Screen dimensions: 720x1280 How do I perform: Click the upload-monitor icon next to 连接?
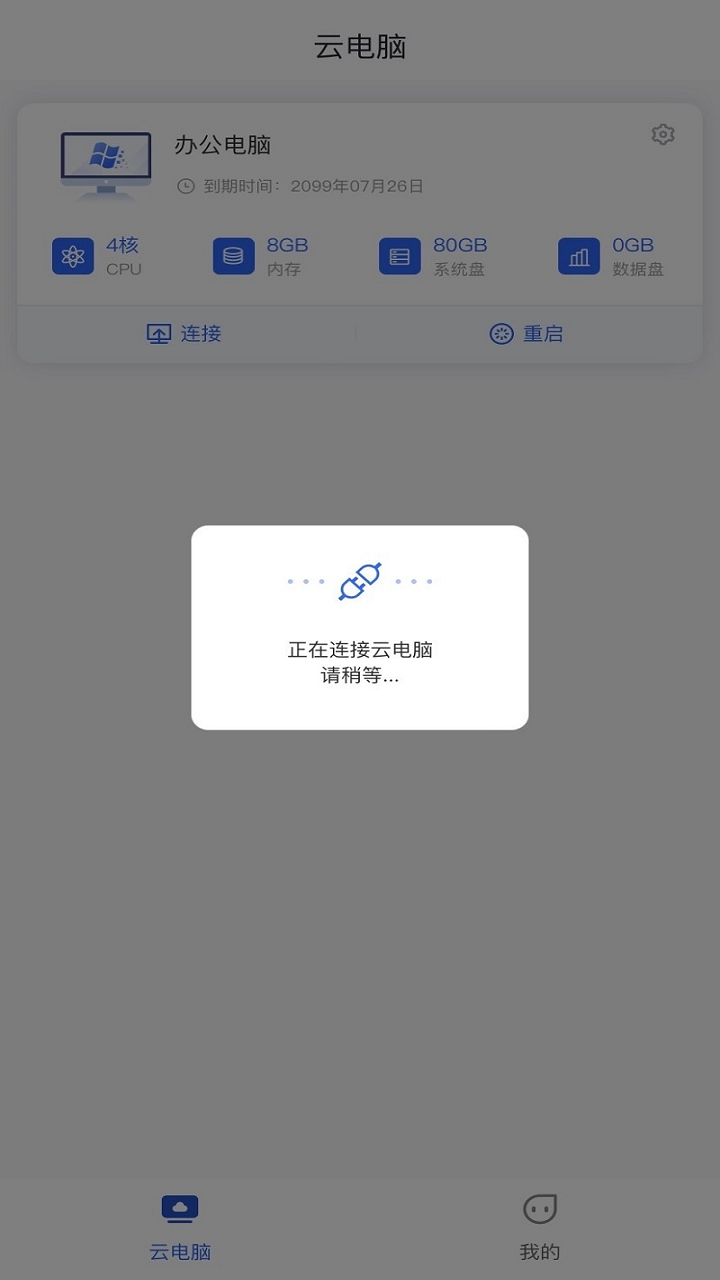click(x=158, y=333)
